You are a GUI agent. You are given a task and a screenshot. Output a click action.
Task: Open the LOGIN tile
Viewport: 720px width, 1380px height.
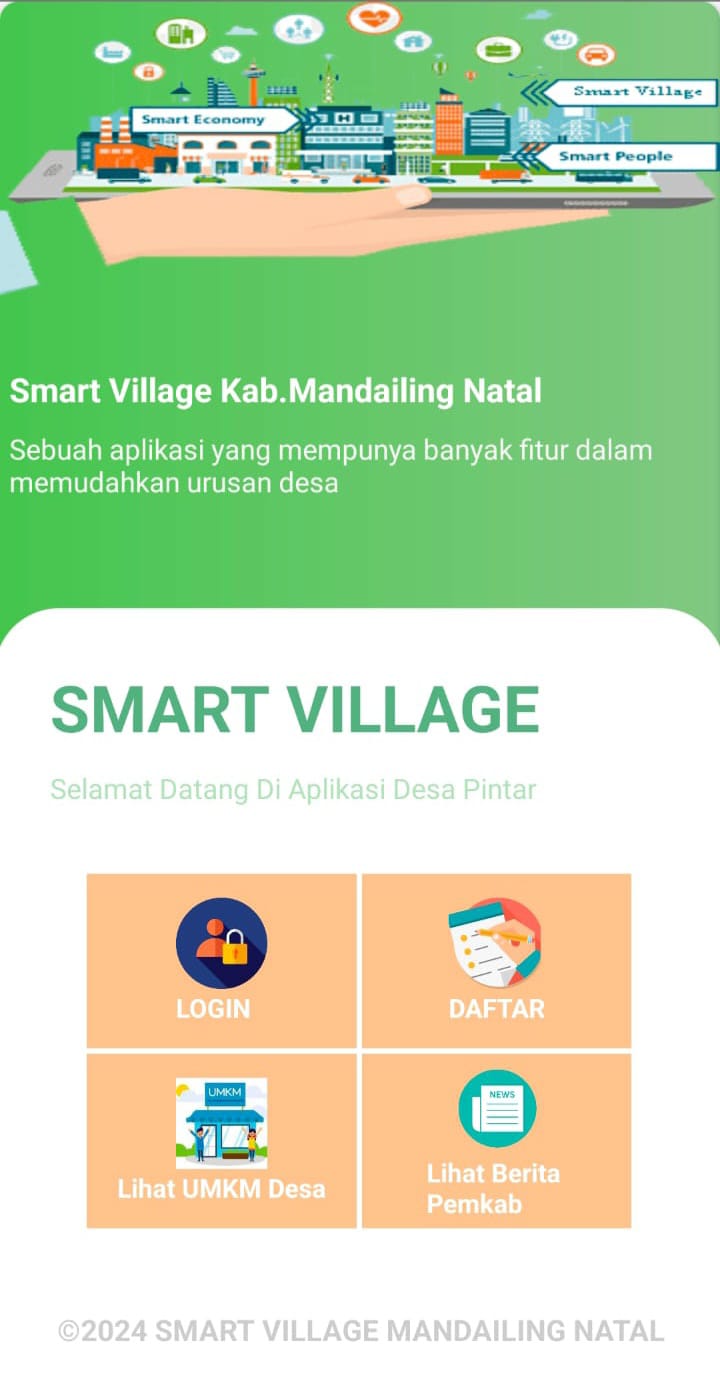(x=221, y=960)
